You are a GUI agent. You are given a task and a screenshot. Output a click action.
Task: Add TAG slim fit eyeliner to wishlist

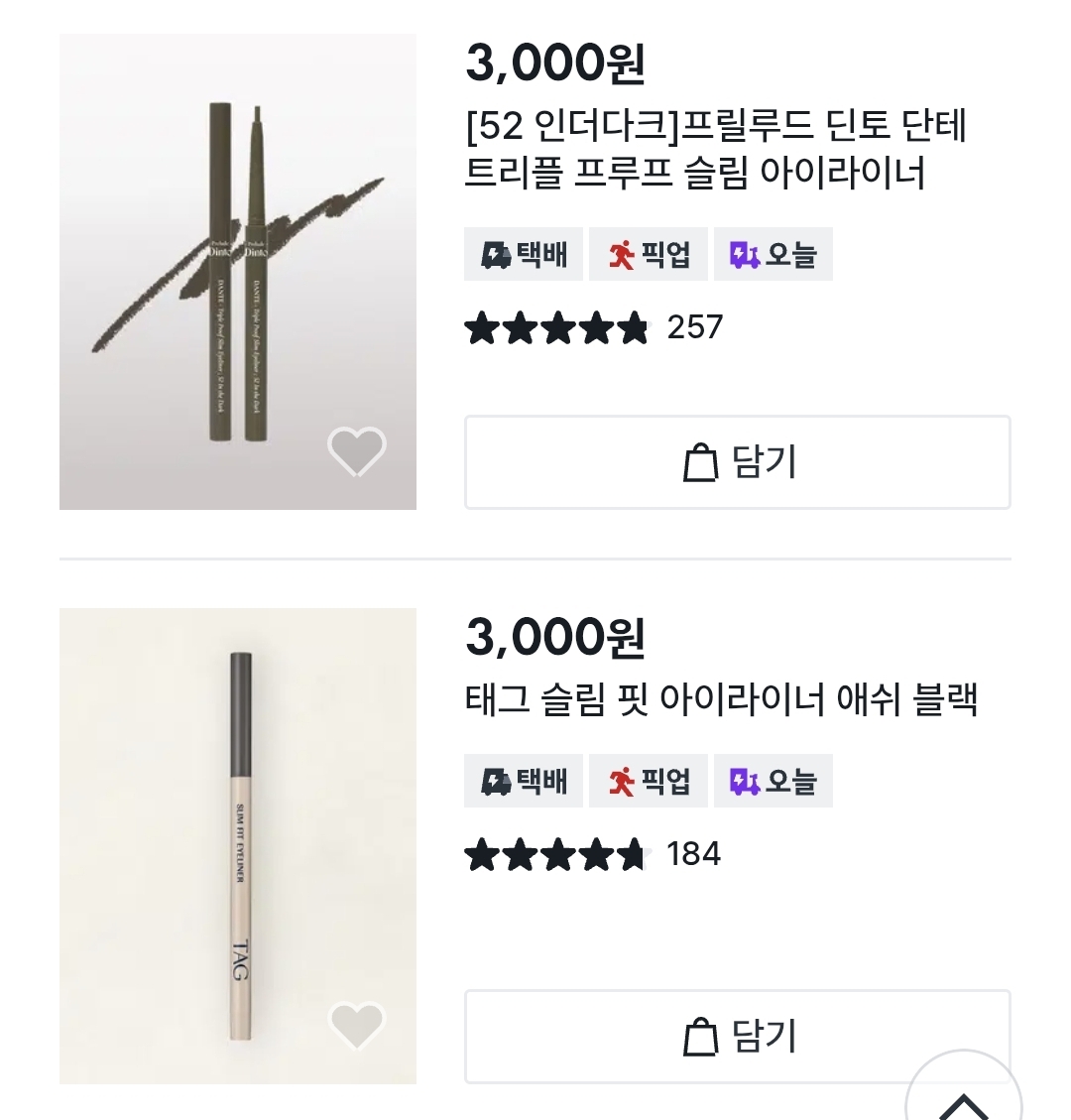tap(356, 1025)
